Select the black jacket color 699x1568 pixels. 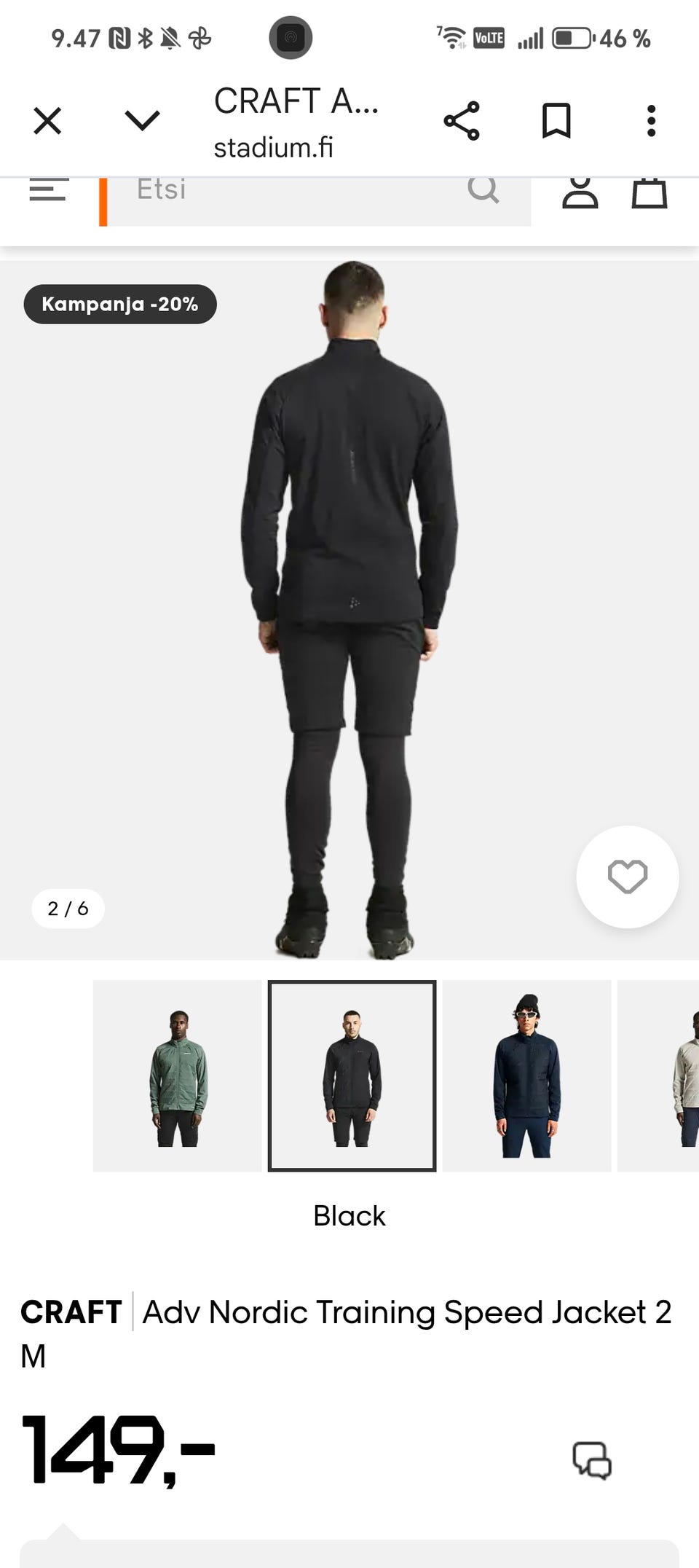[352, 1076]
